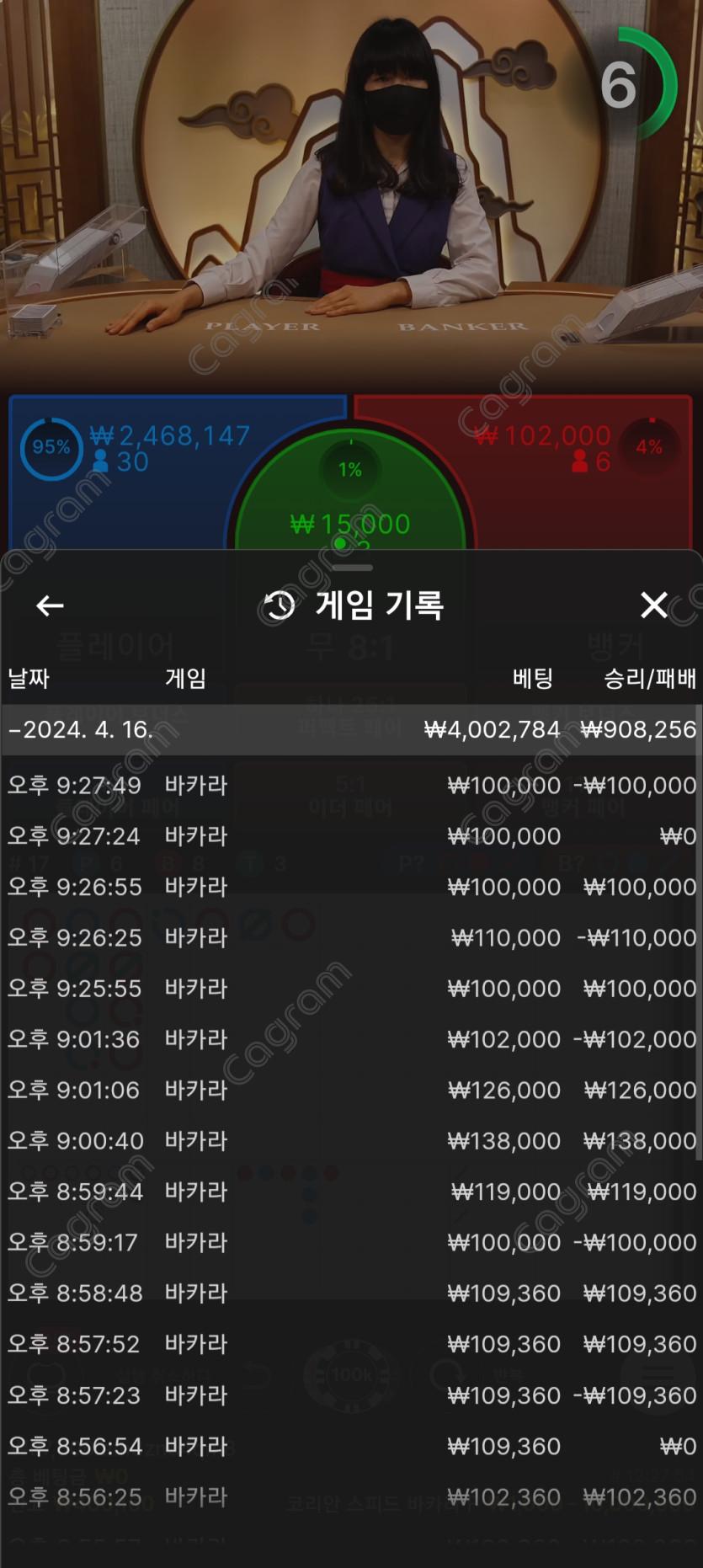Select the 오후 8:59:44 history row
703x1568 pixels.
(x=351, y=1192)
